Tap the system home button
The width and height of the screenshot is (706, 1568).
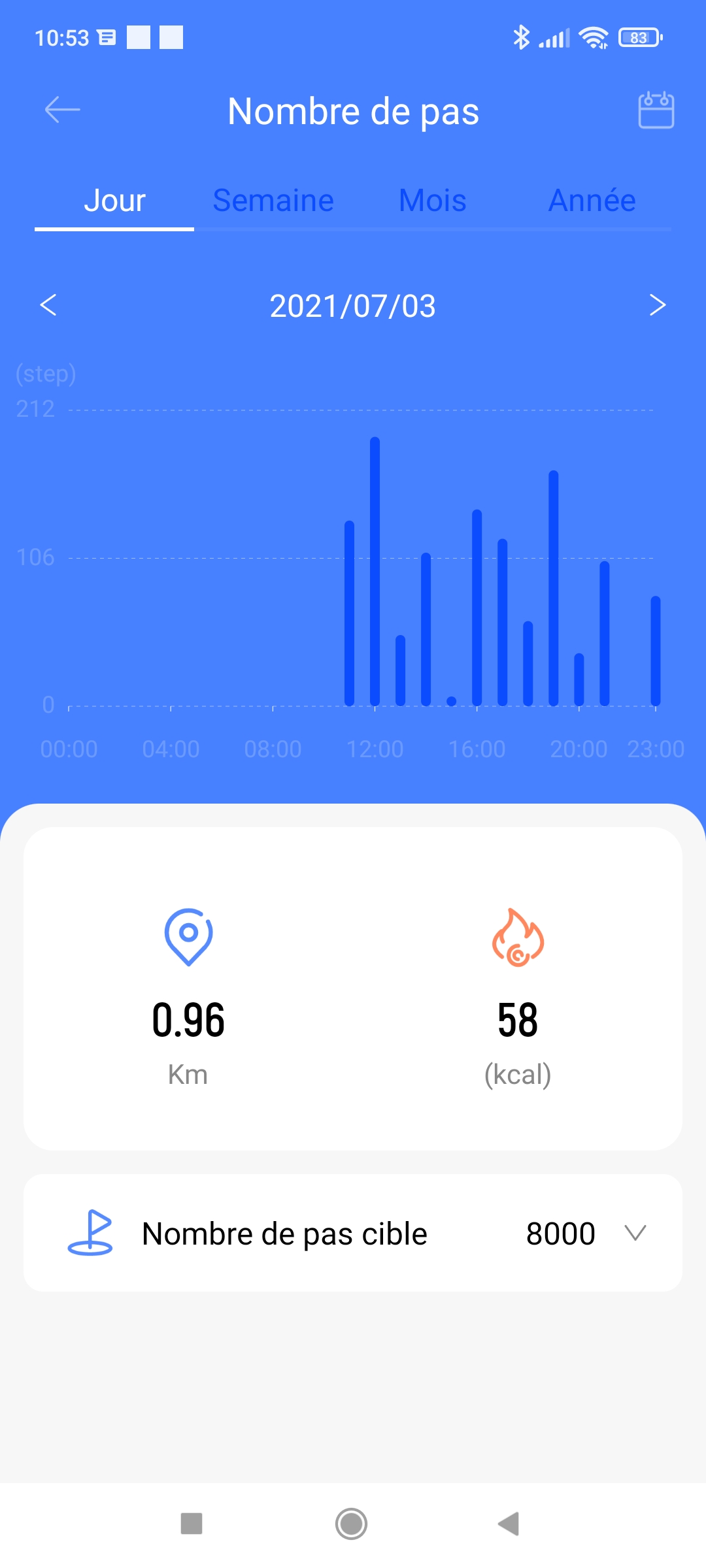[x=352, y=1524]
